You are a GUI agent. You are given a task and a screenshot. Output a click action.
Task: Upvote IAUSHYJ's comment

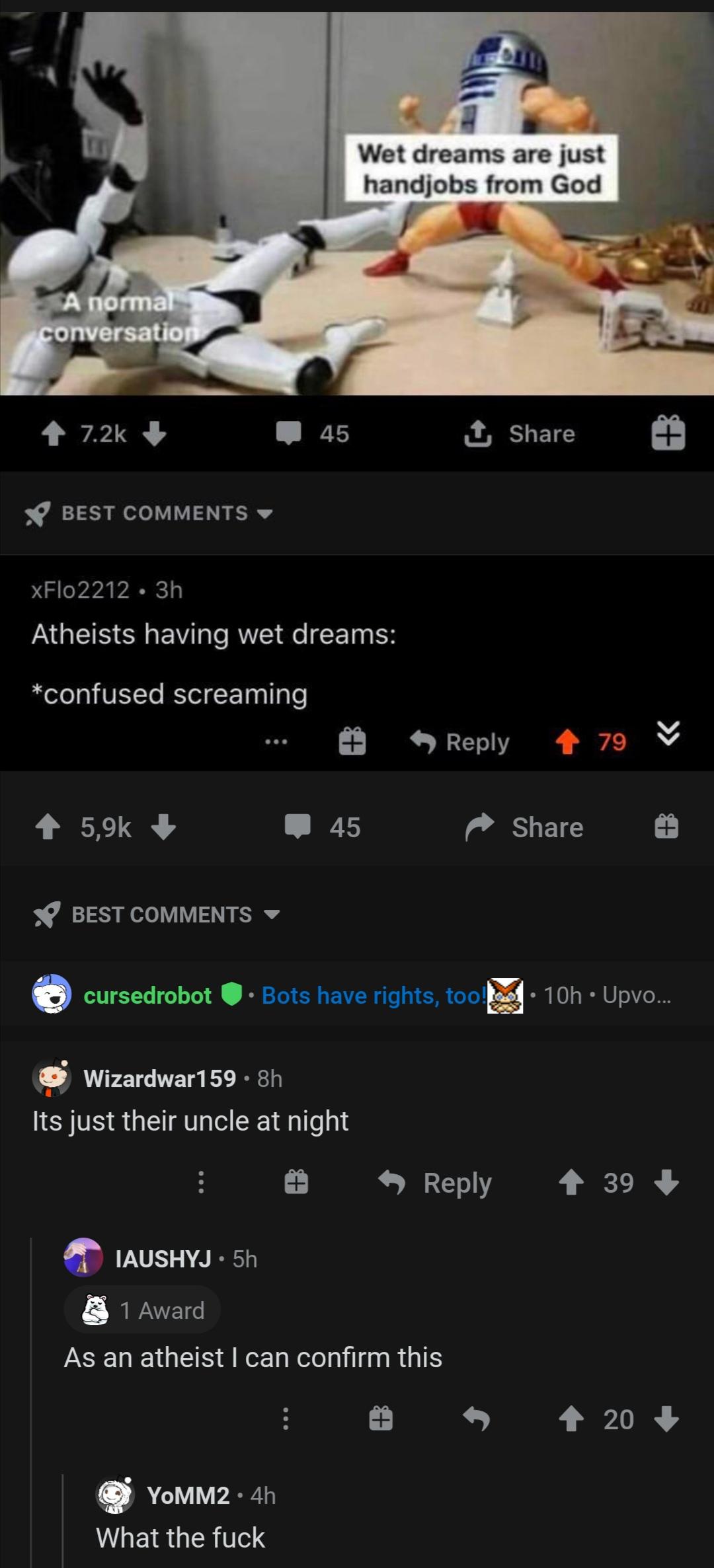point(571,1419)
